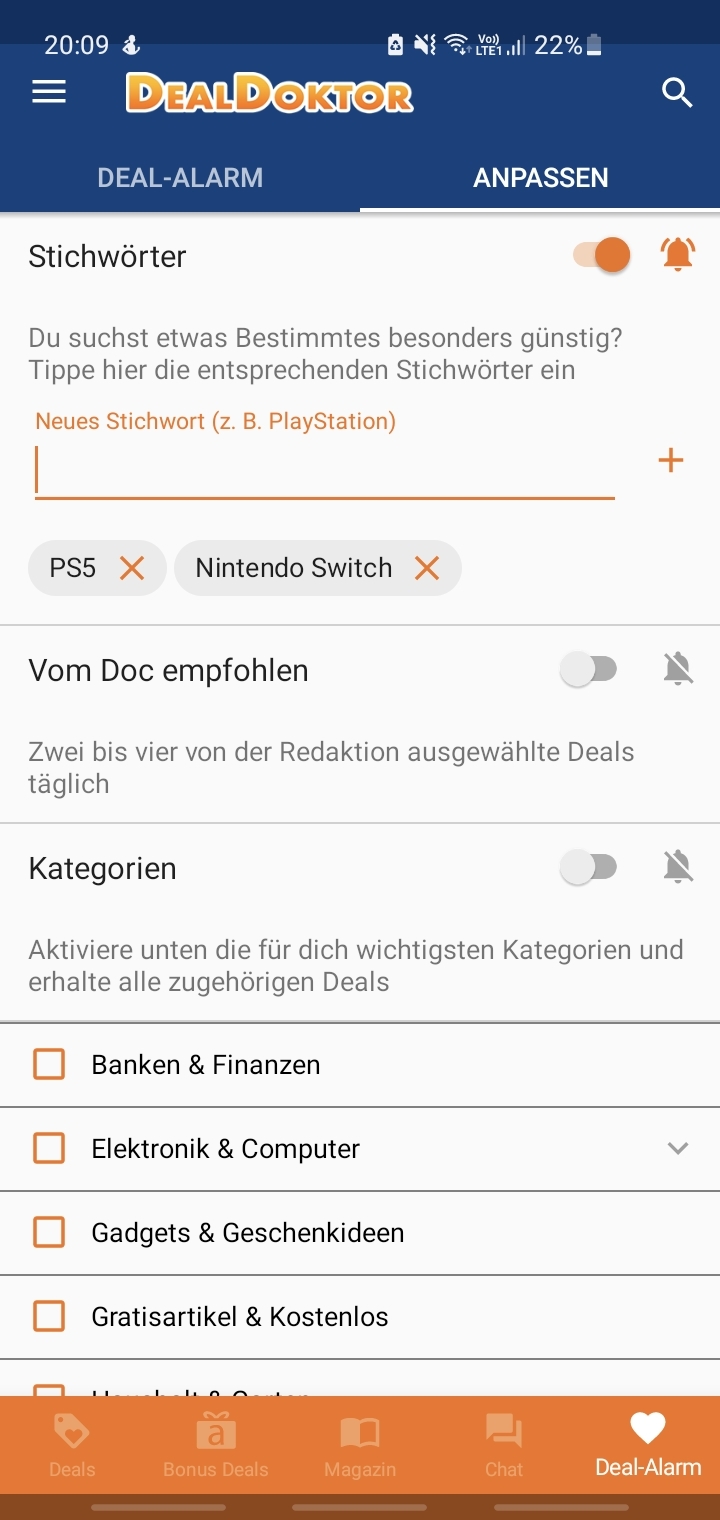The width and height of the screenshot is (720, 1520).
Task: Switch to the Deal-Alarm top tab
Action: pyautogui.click(x=180, y=178)
